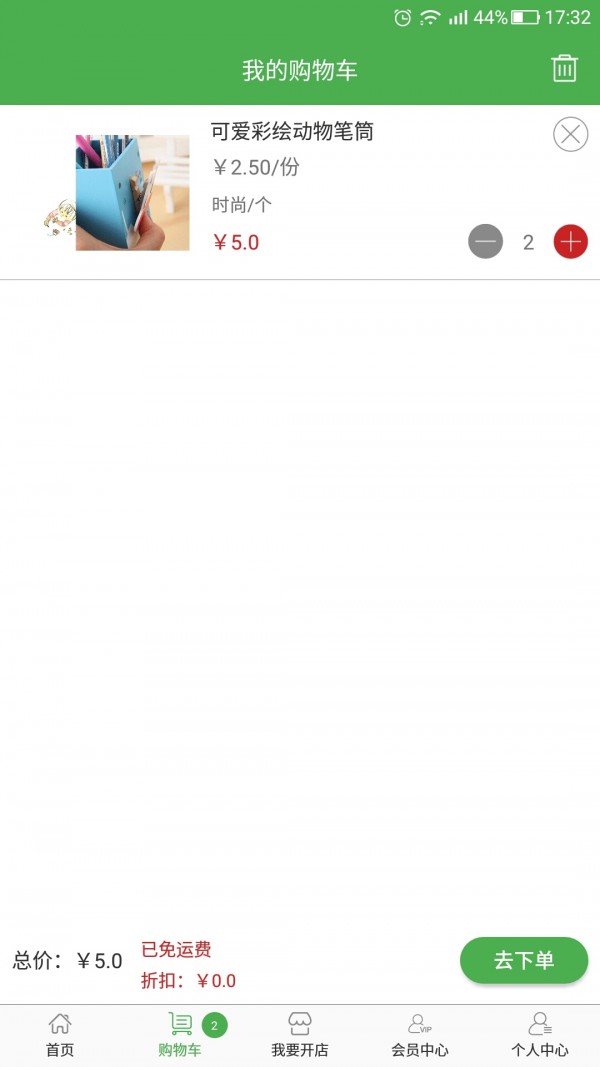The height and width of the screenshot is (1067, 600).
Task: Remove 可爱彩绘动物笔筒 from the cart
Action: (570, 134)
